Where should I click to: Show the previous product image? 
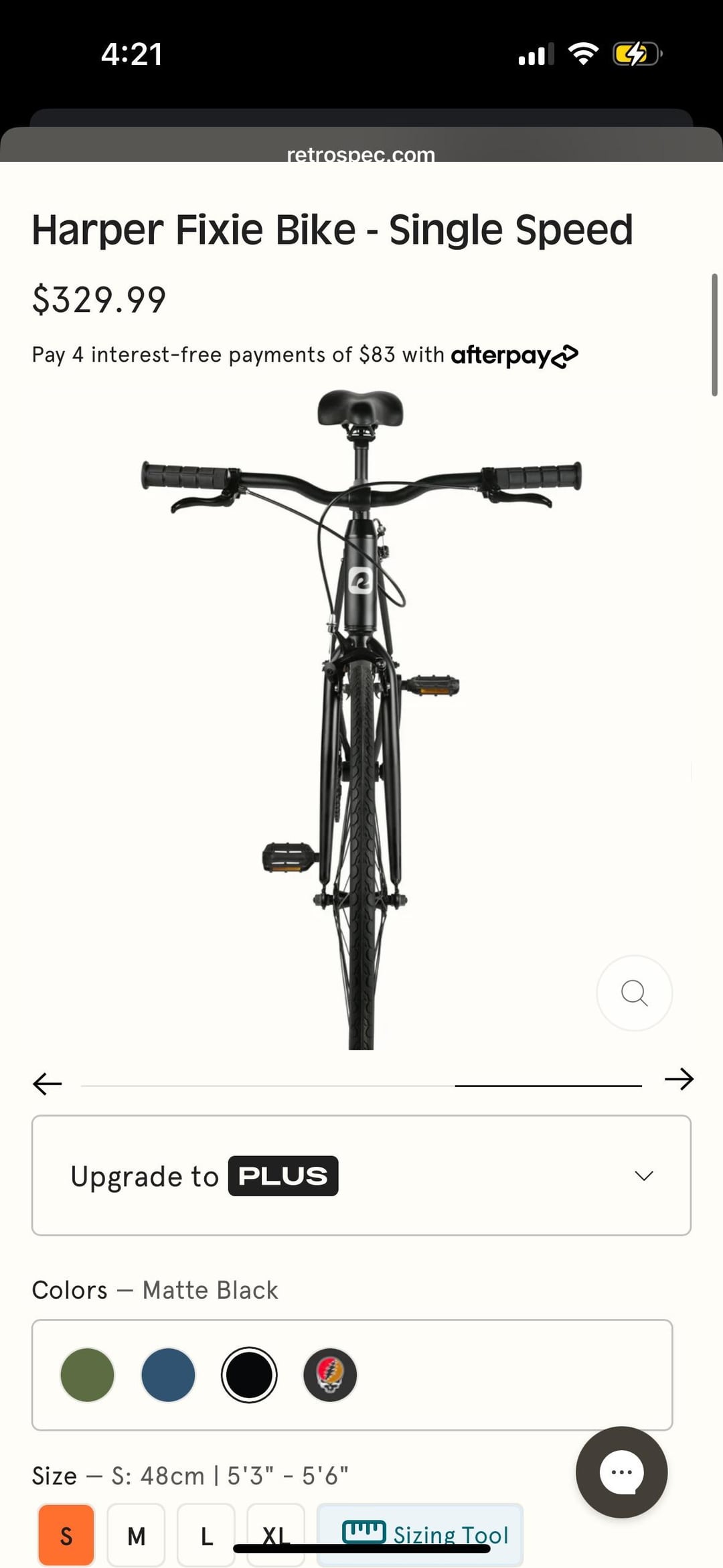(48, 1083)
